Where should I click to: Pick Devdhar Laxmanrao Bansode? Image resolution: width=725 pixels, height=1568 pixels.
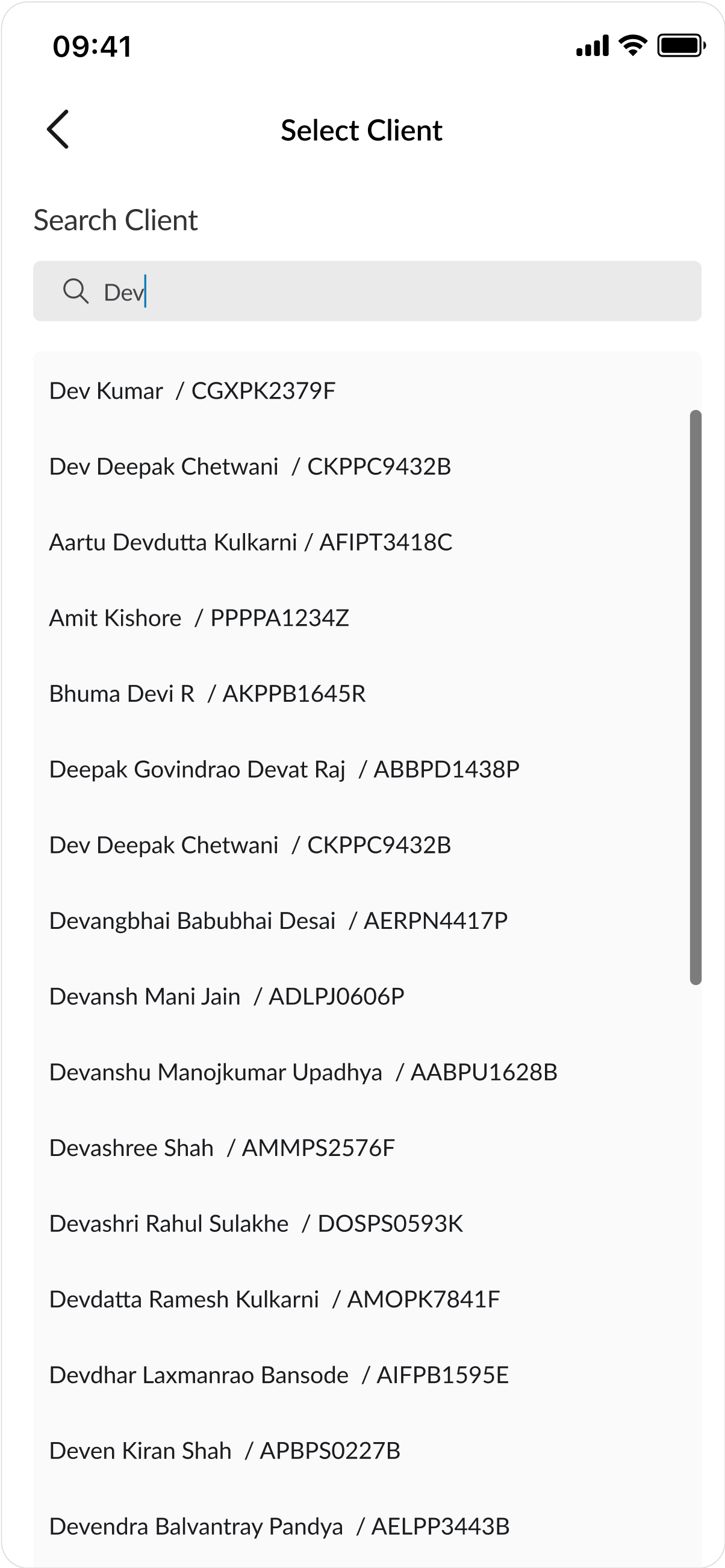[x=279, y=1375]
